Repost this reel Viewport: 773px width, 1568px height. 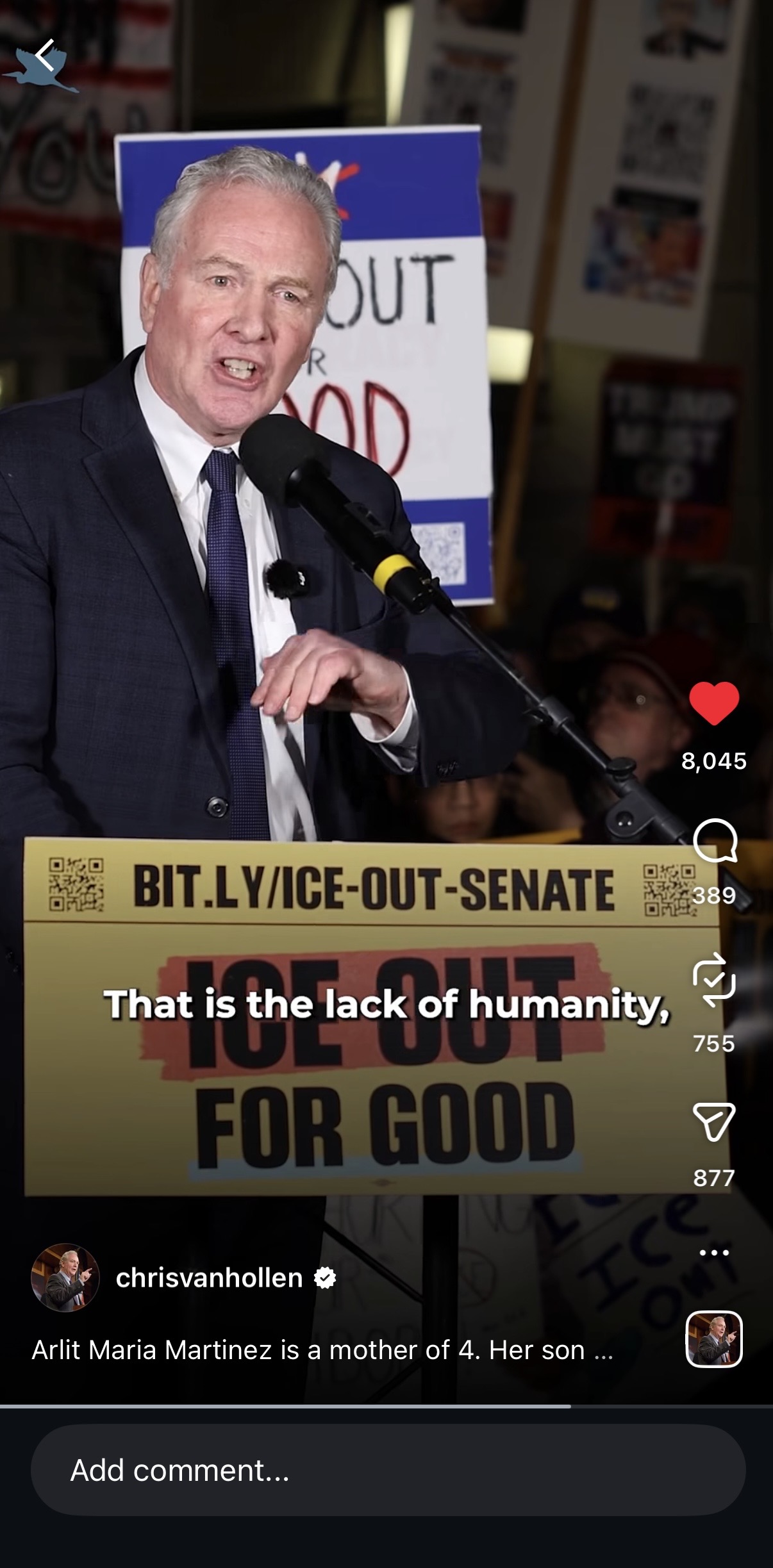pos(714,980)
